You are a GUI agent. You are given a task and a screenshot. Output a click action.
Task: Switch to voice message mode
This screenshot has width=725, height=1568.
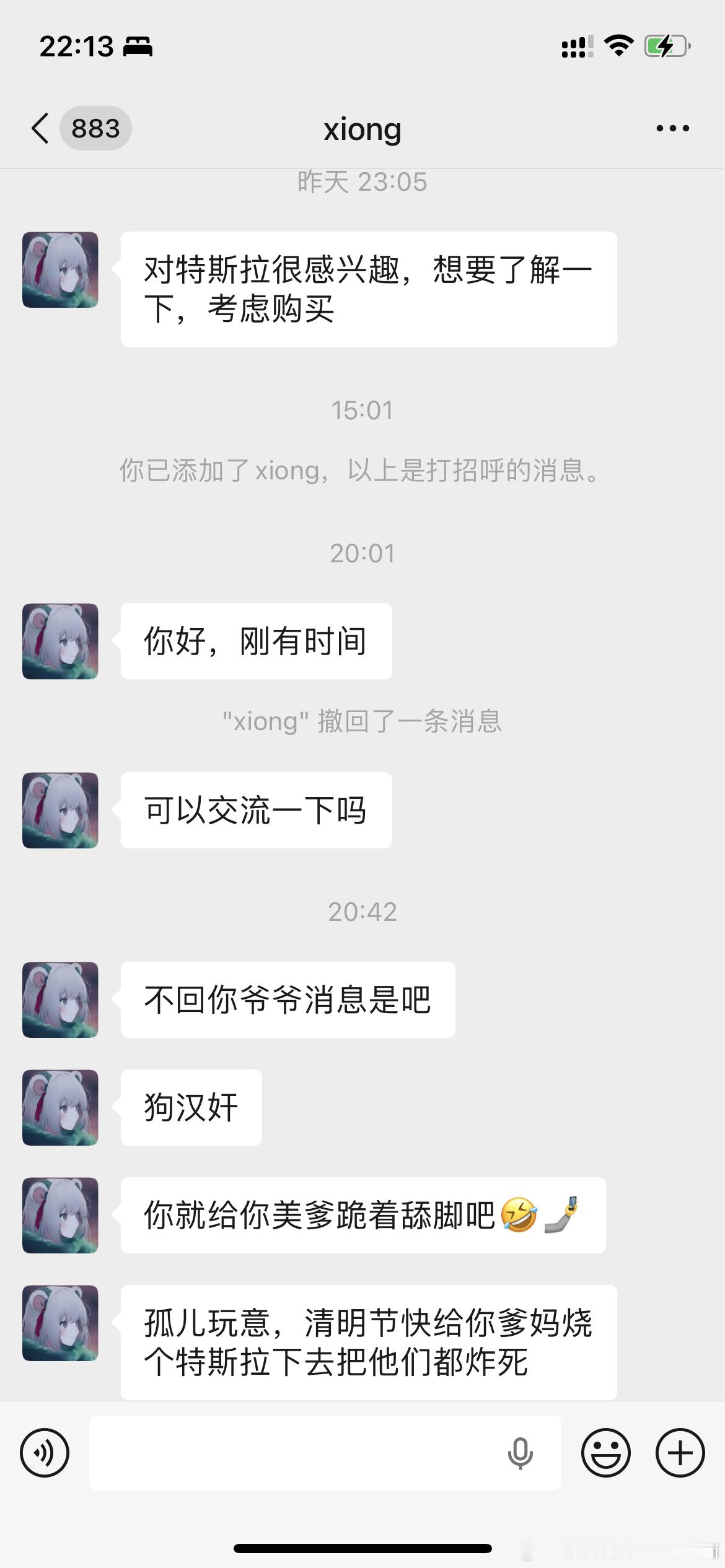pyautogui.click(x=44, y=1452)
